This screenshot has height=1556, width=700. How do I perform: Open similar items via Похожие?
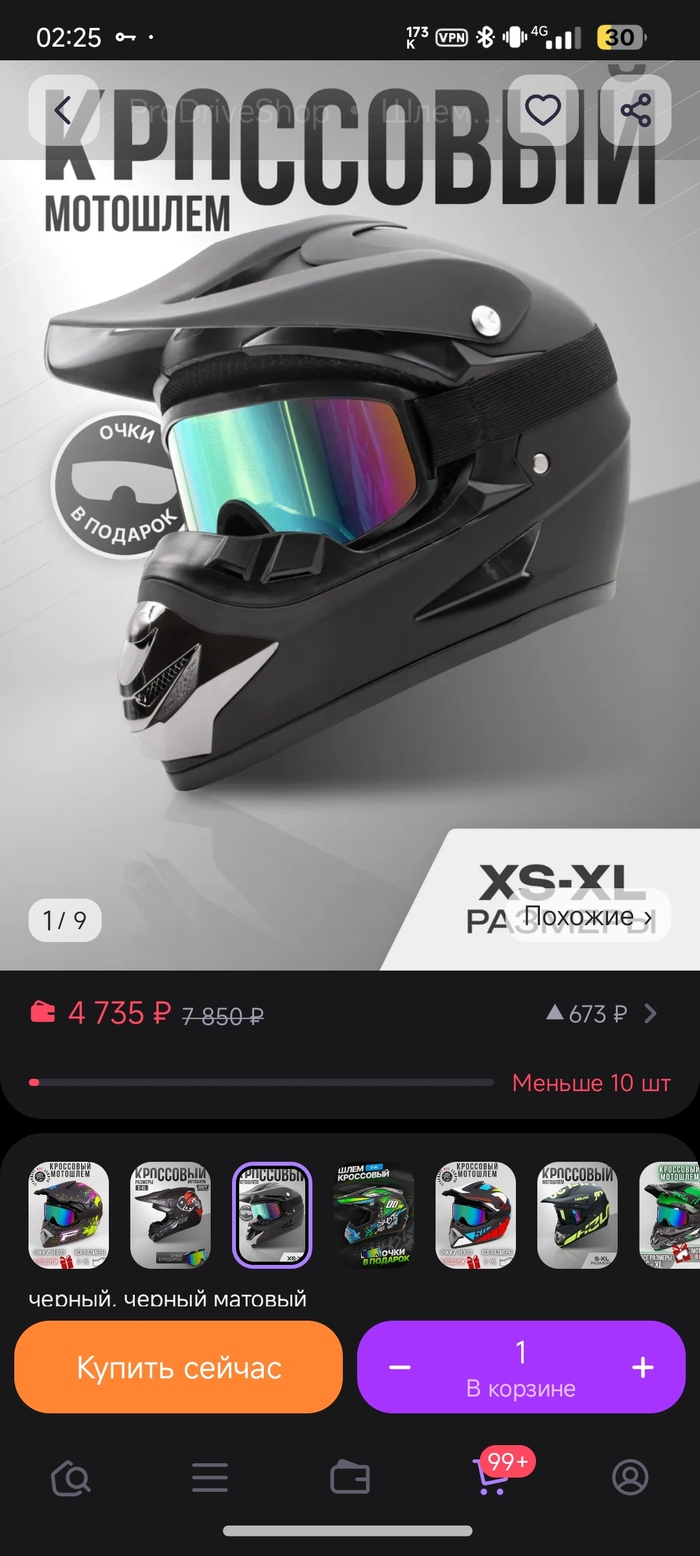click(588, 916)
